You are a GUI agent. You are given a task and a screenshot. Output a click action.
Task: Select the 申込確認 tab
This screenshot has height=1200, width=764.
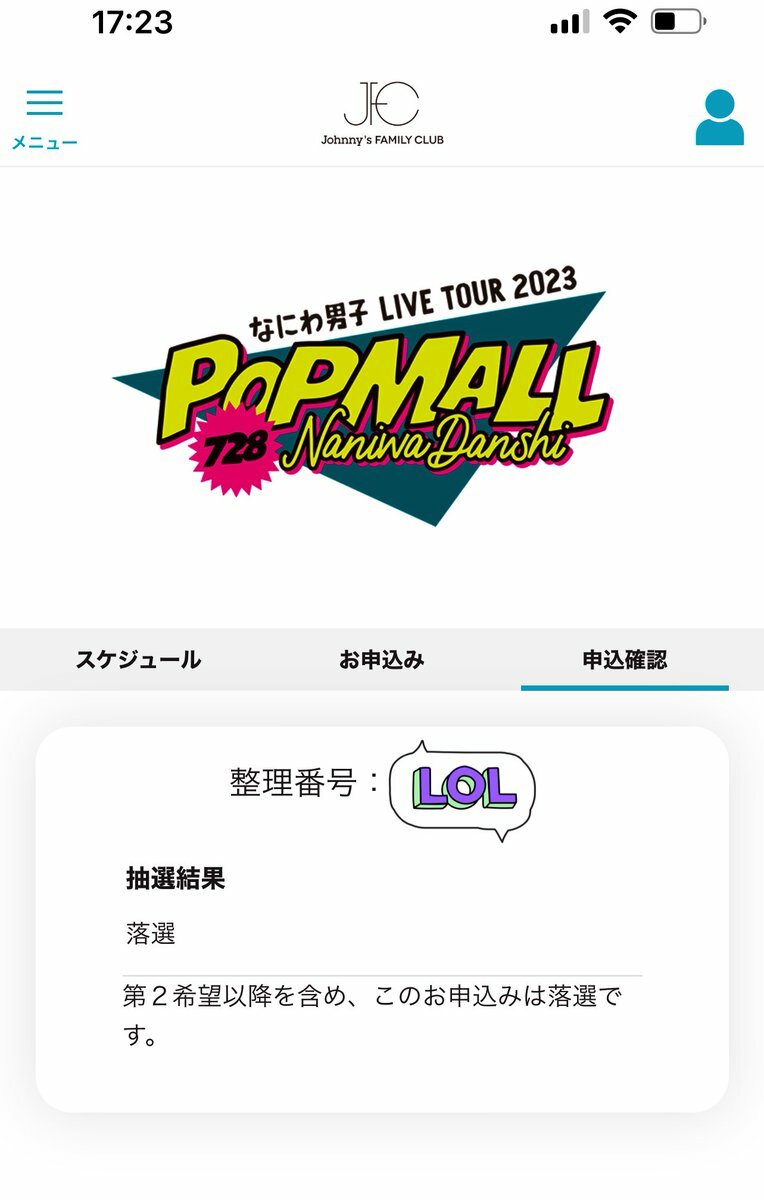point(624,660)
